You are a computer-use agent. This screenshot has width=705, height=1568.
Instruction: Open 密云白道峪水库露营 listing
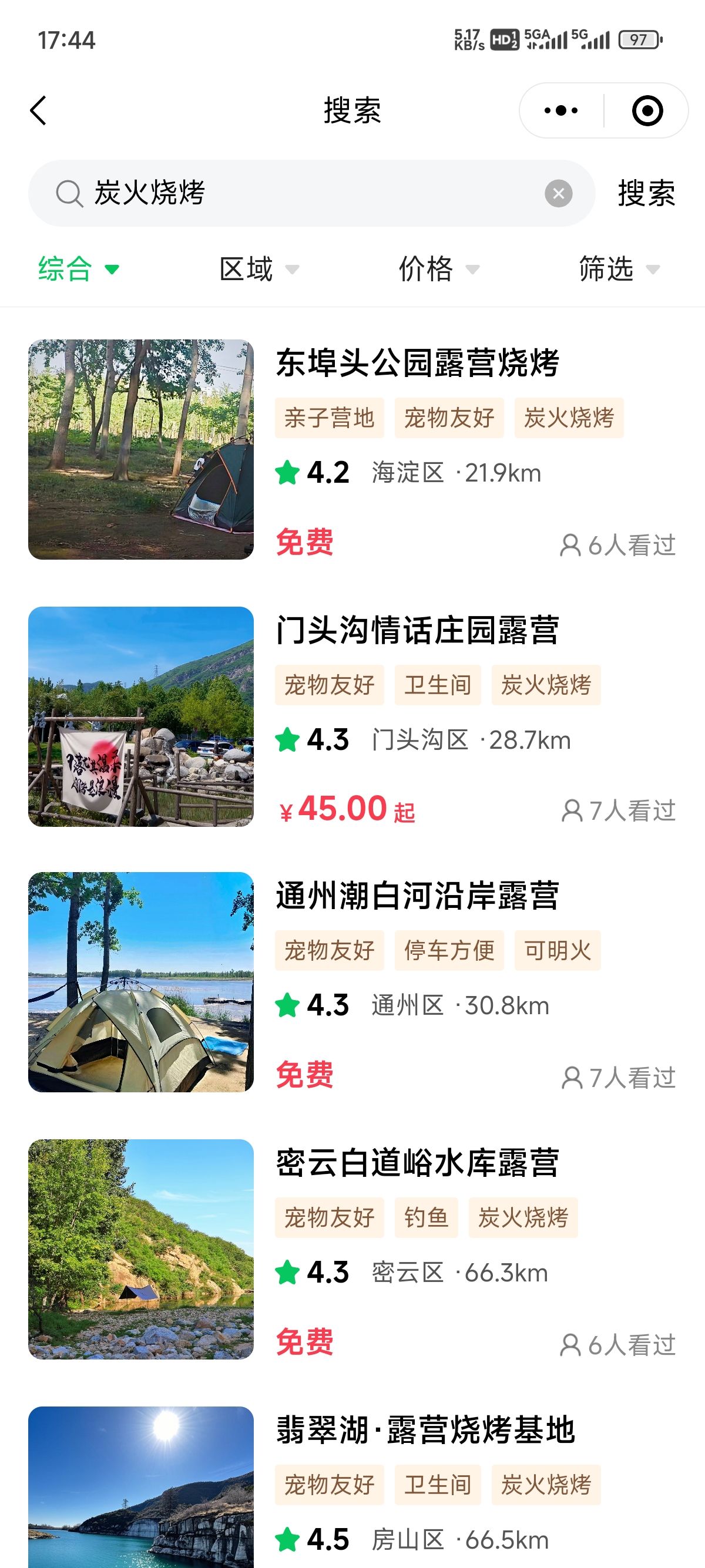coord(417,1163)
